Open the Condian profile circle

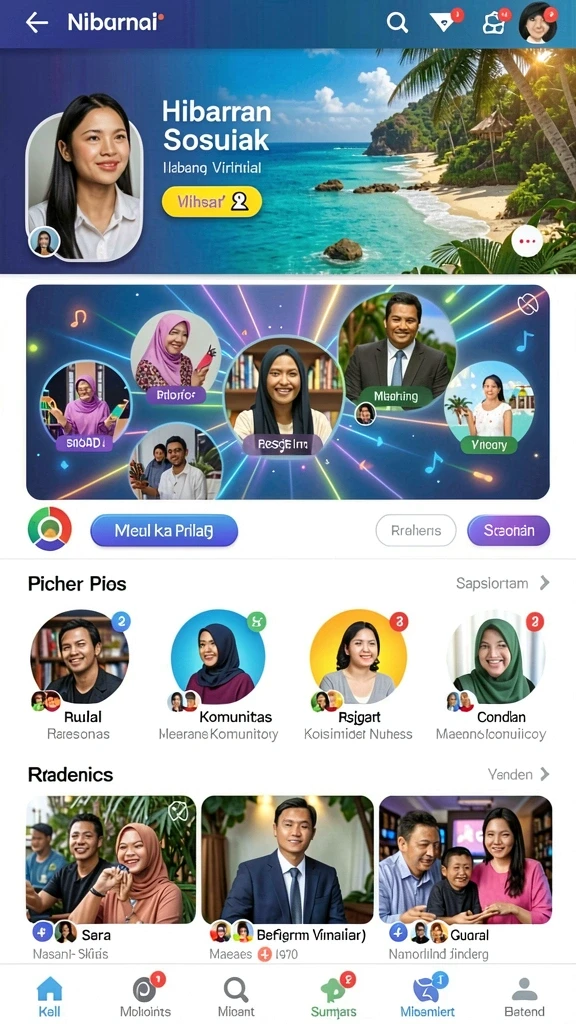pyautogui.click(x=496, y=657)
